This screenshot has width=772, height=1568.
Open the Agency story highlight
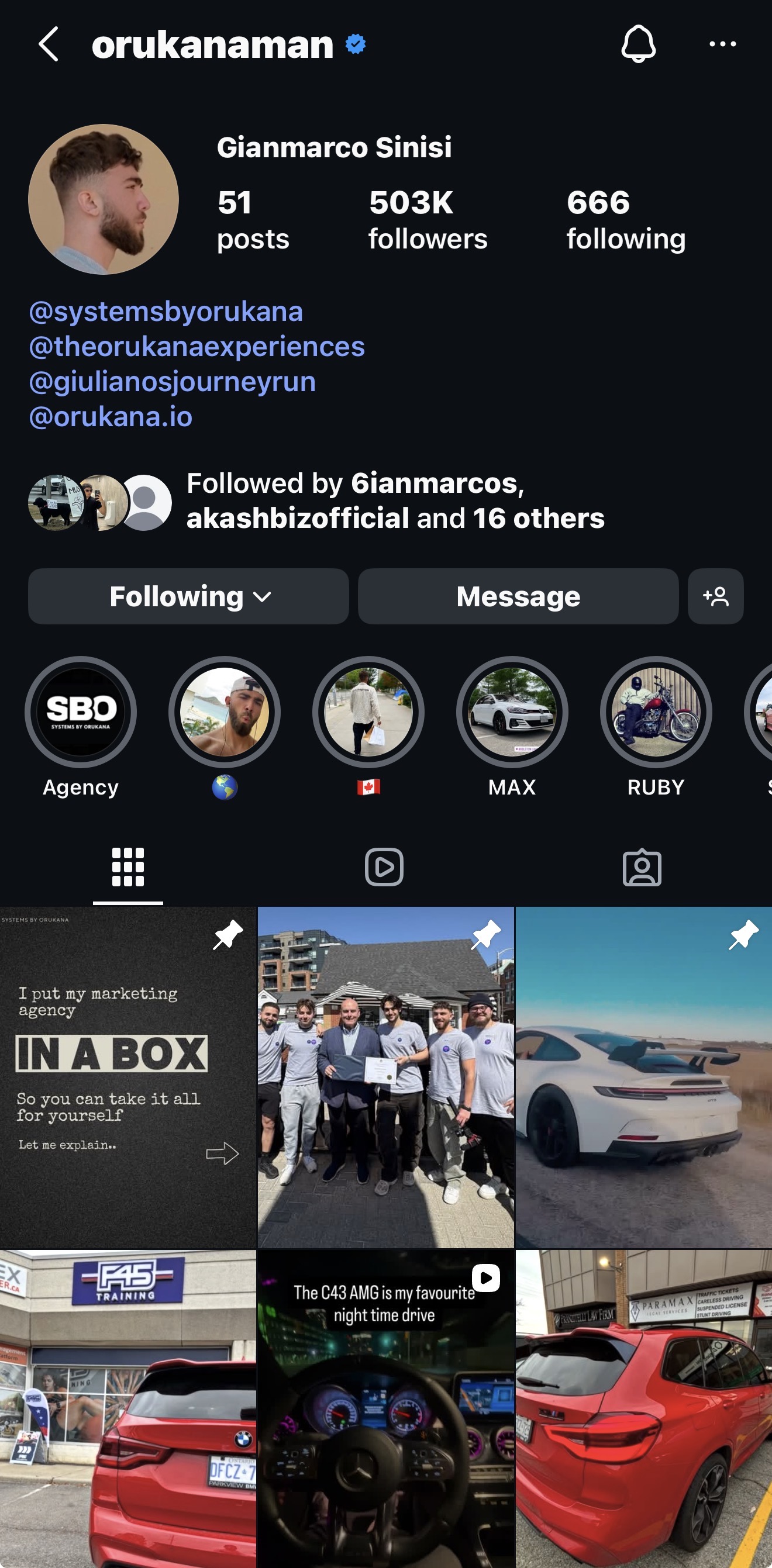(x=80, y=712)
